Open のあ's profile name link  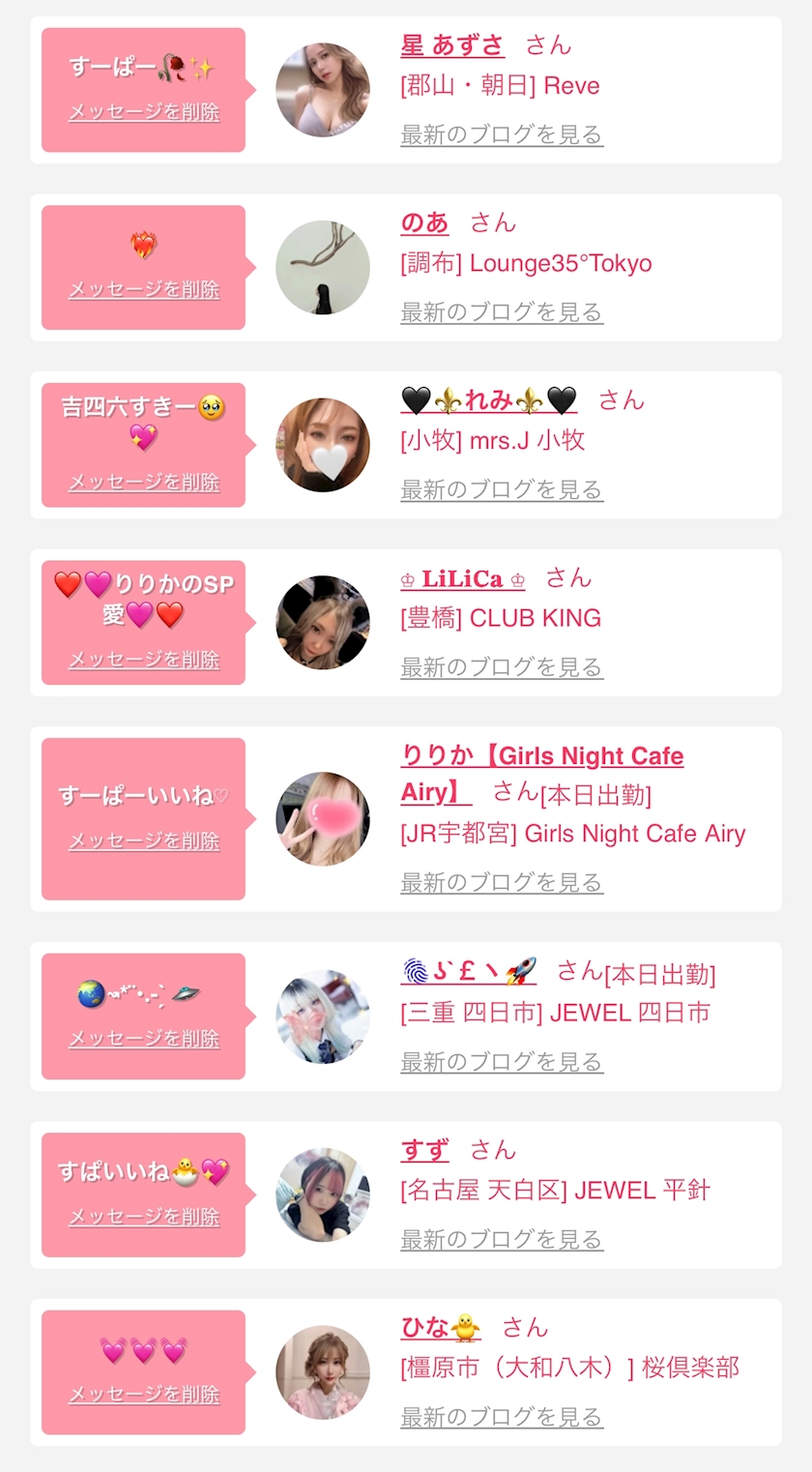424,223
